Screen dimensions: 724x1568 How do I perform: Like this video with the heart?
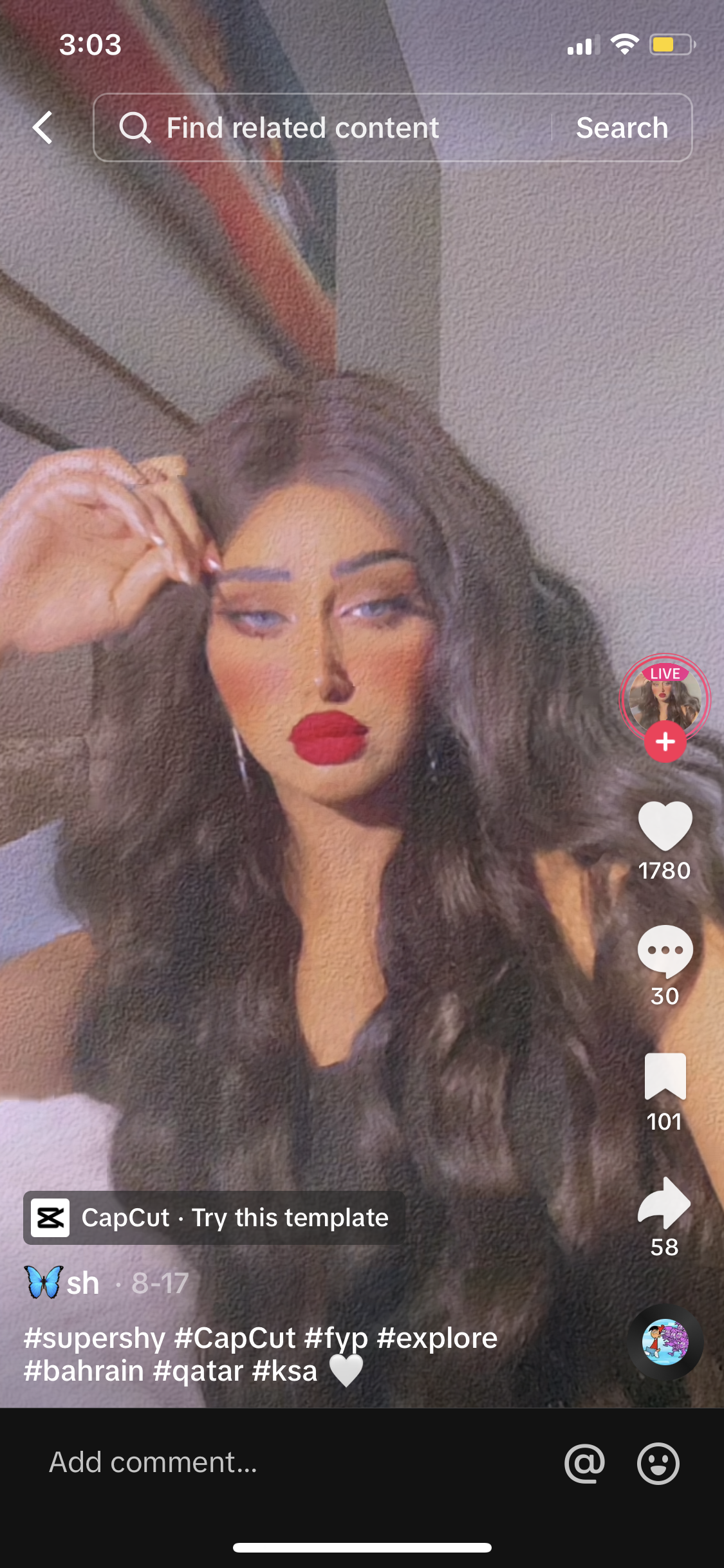[665, 826]
